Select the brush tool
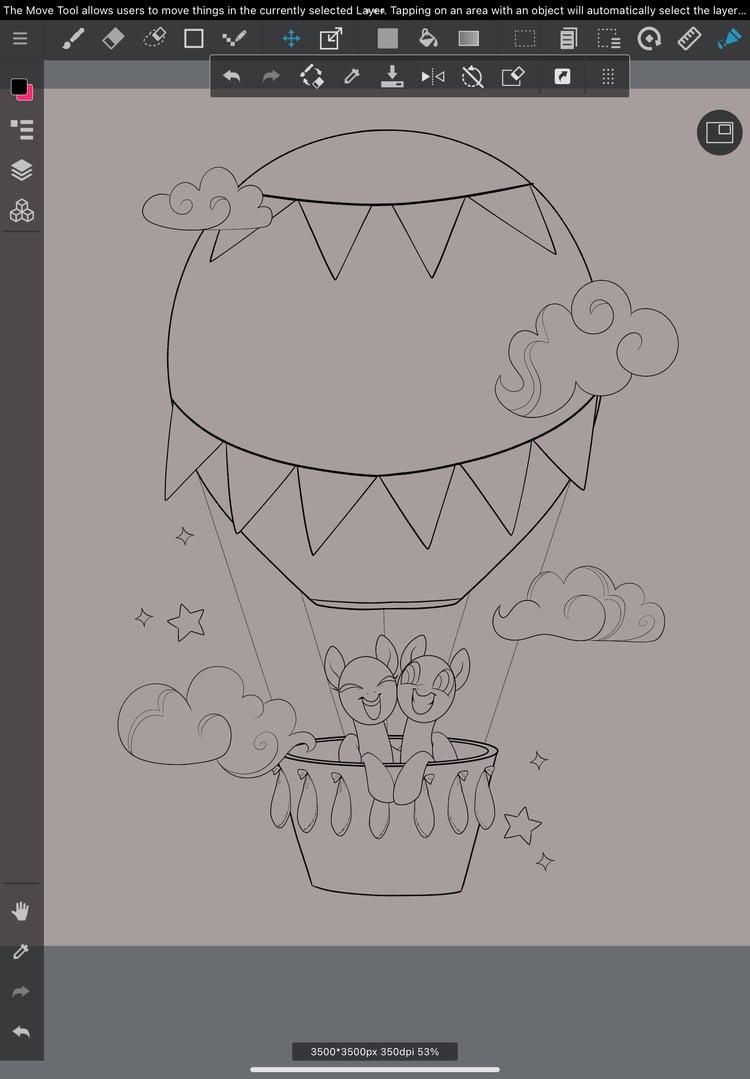Viewport: 750px width, 1079px height. (74, 39)
